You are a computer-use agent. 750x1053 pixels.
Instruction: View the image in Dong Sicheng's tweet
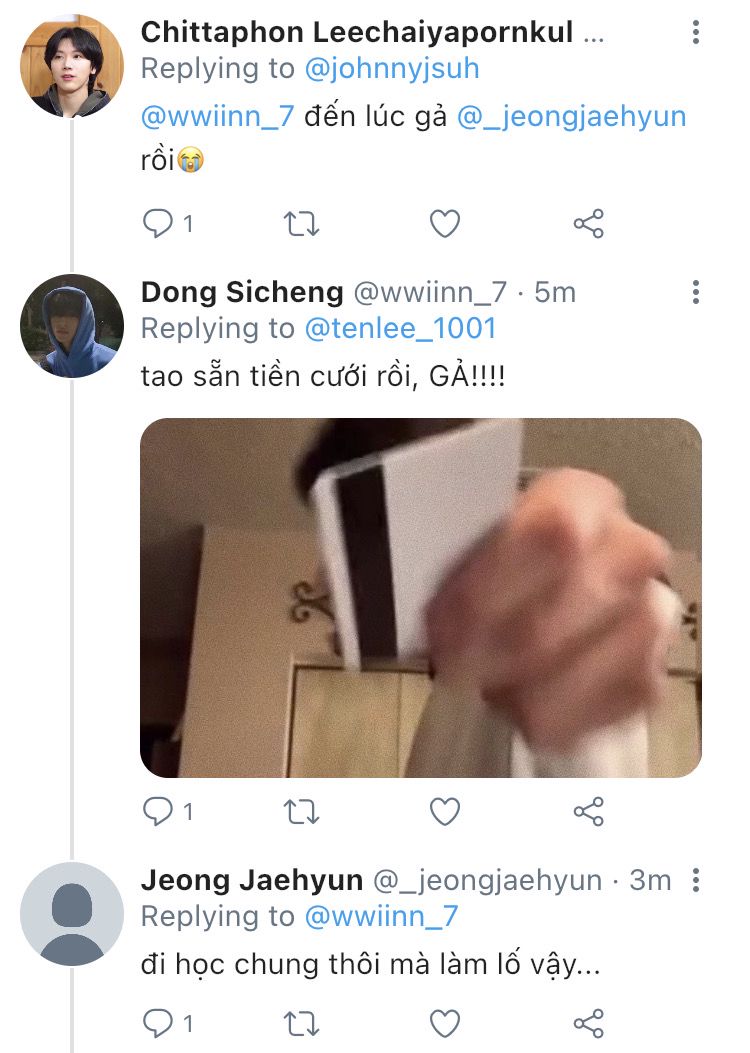click(420, 597)
